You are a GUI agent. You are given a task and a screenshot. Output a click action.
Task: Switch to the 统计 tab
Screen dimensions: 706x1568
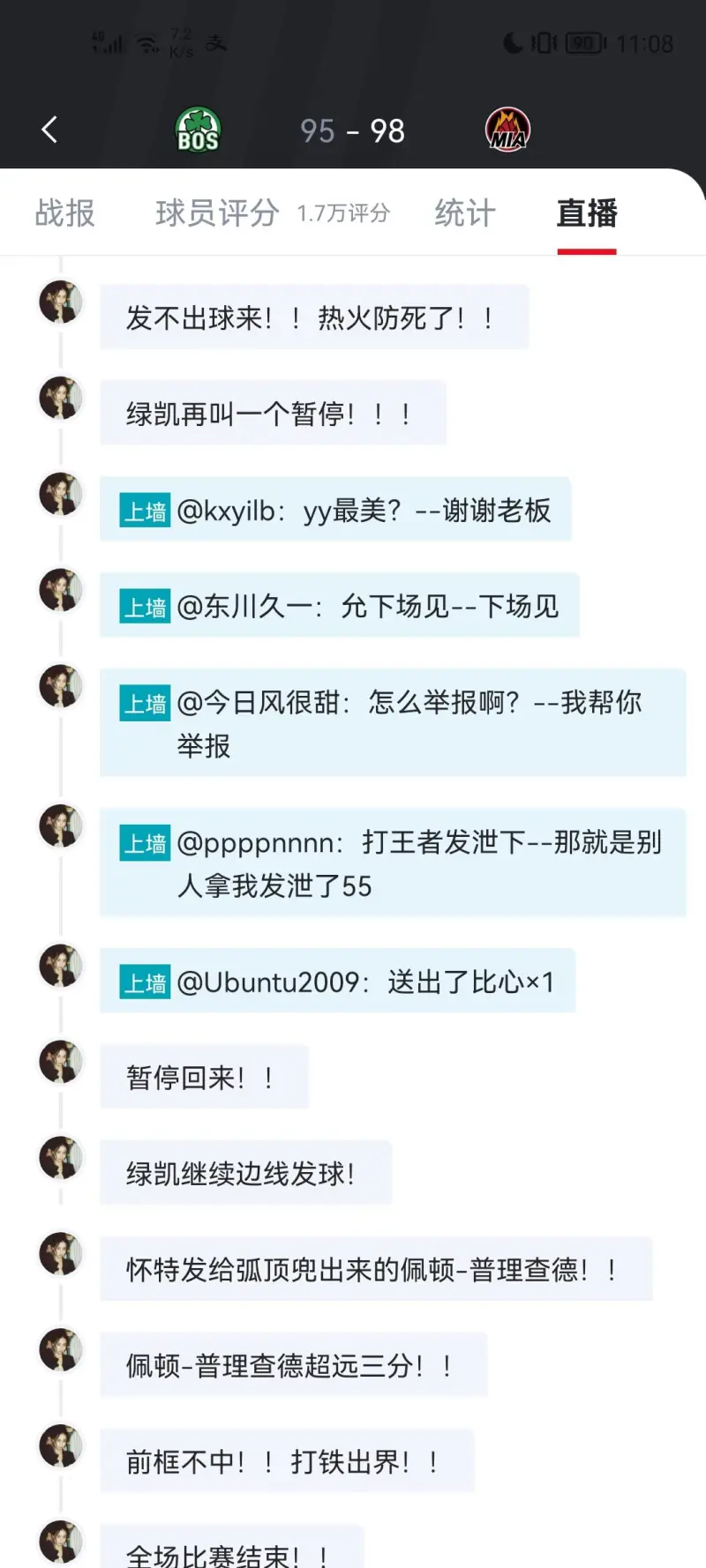pos(465,213)
